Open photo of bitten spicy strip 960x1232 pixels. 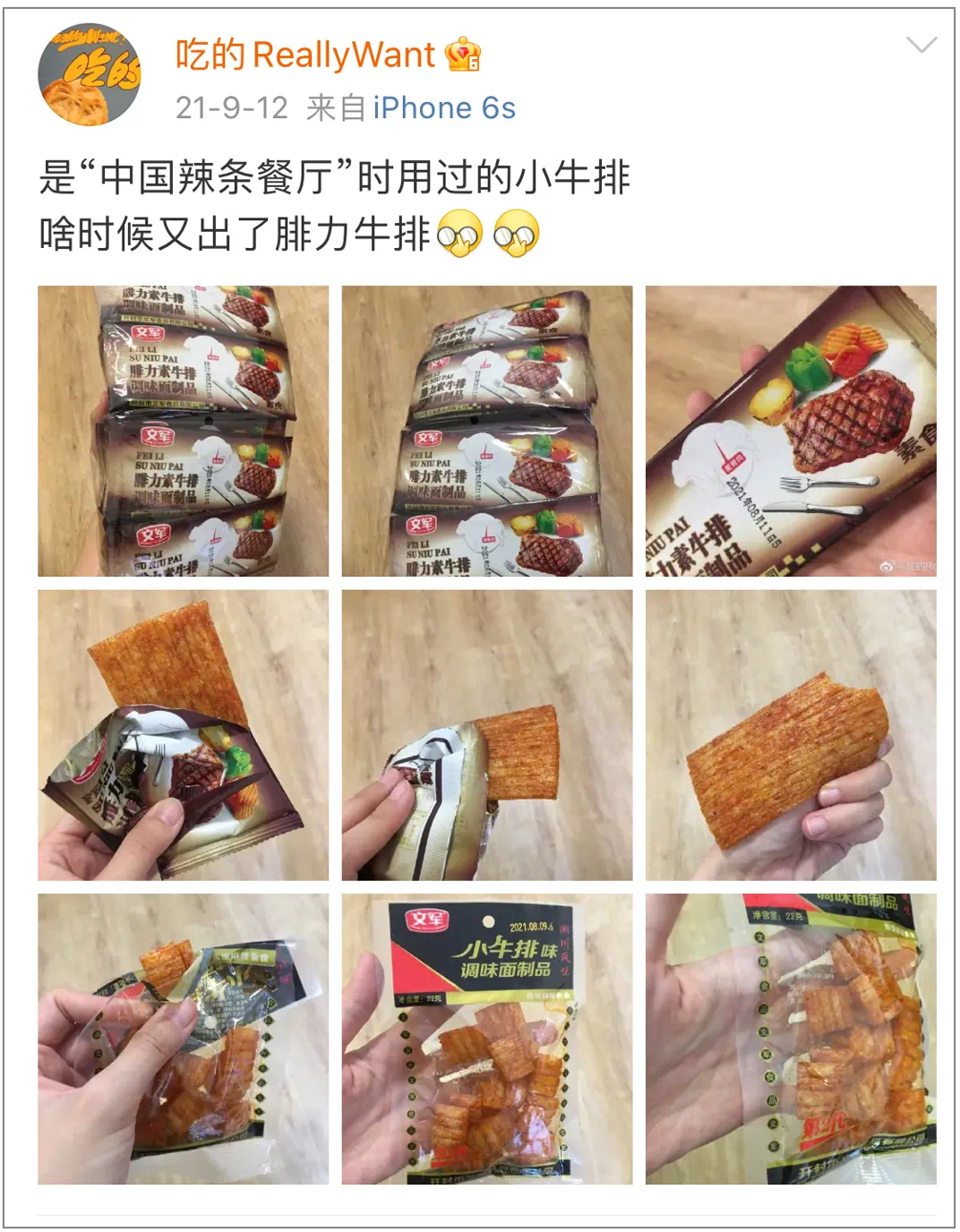790,734
